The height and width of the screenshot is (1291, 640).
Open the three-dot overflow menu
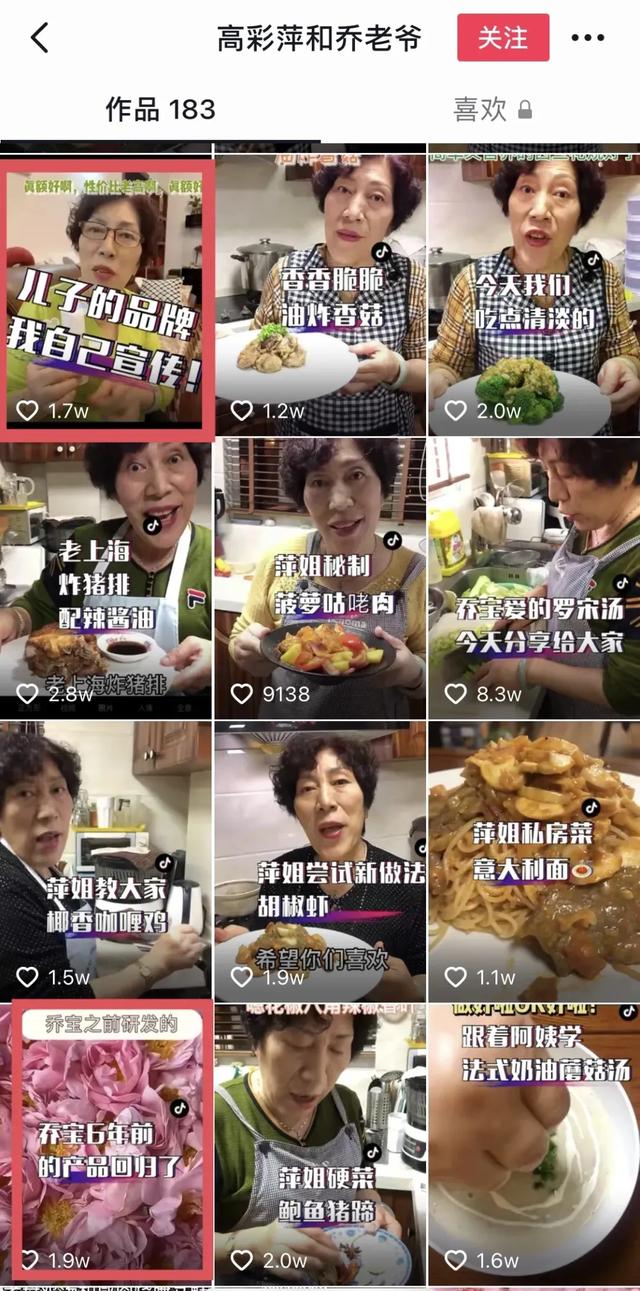[587, 39]
